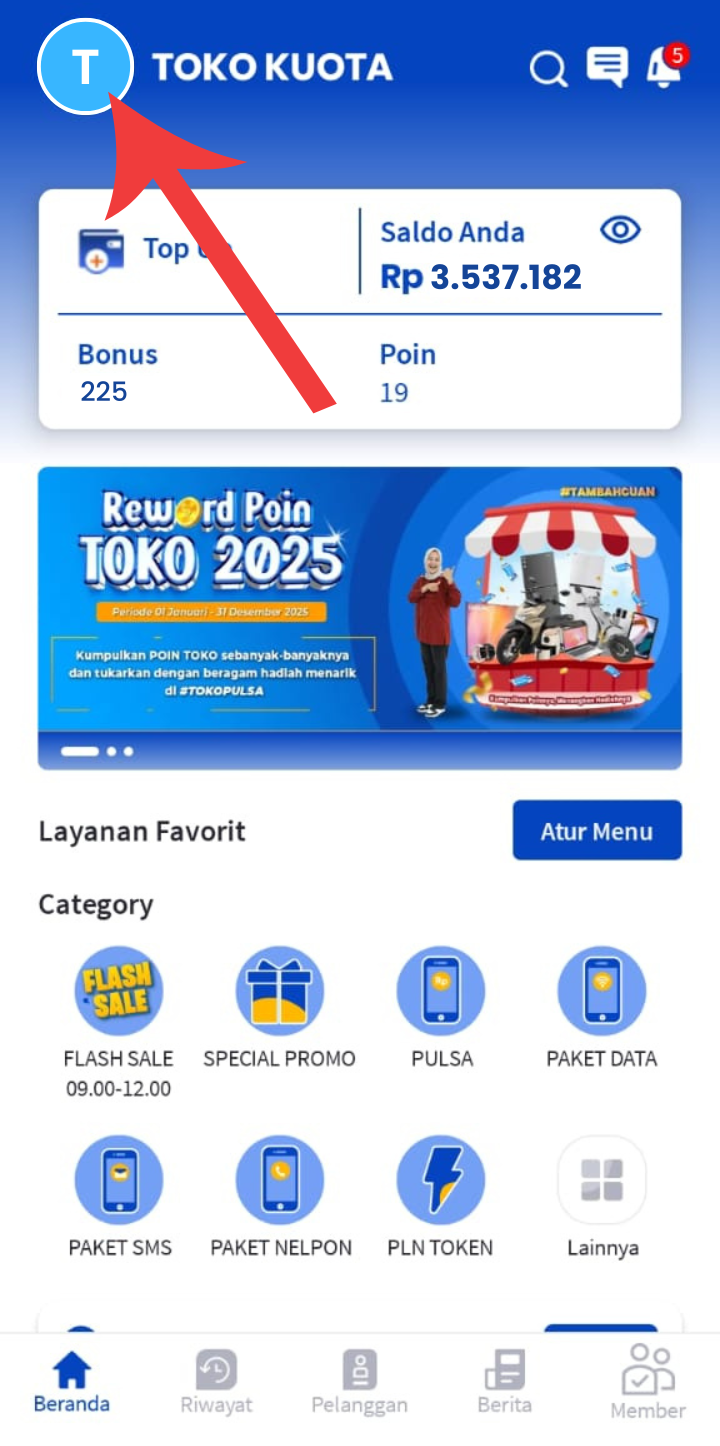720x1446 pixels.
Task: Go to the Berita tab
Action: pos(504,1382)
